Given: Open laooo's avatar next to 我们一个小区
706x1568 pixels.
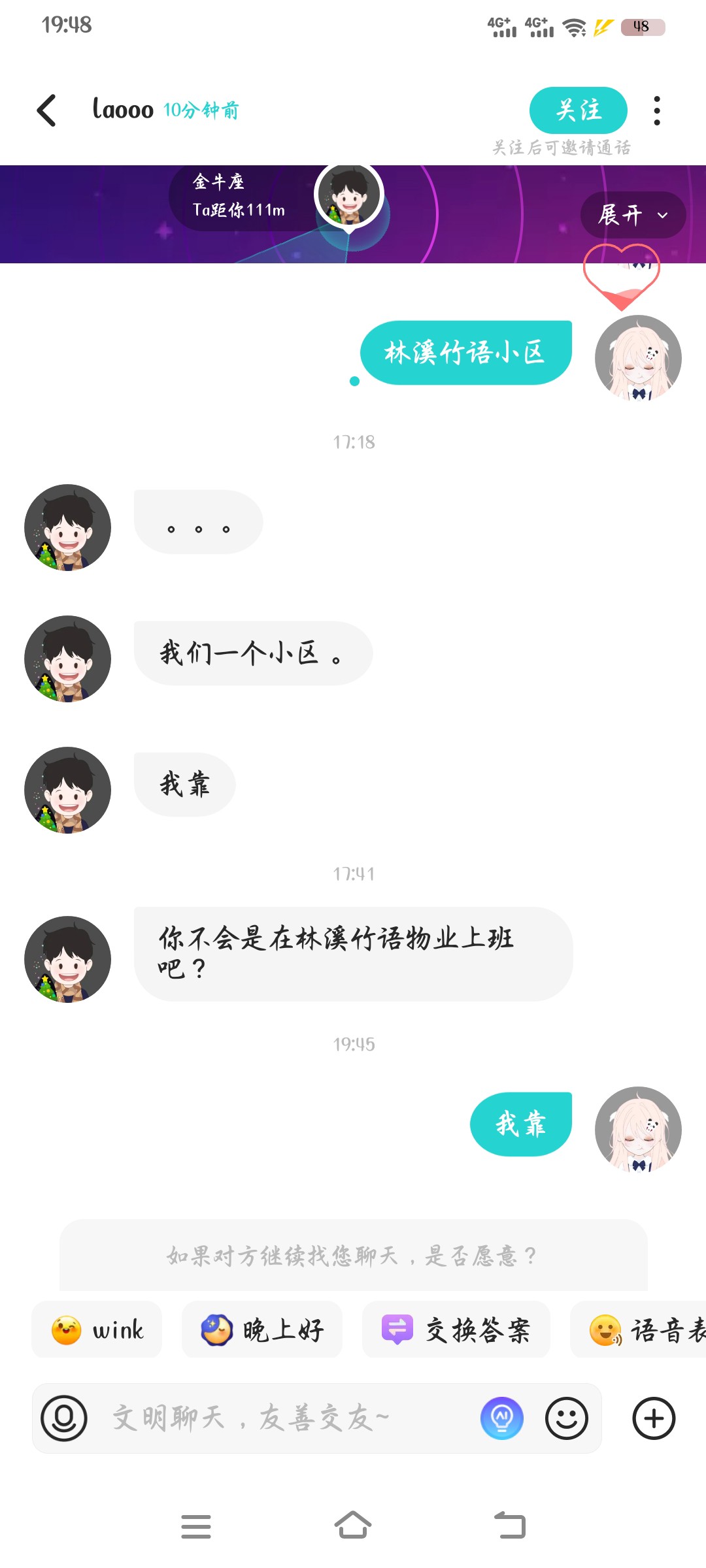Looking at the screenshot, I should pyautogui.click(x=67, y=659).
